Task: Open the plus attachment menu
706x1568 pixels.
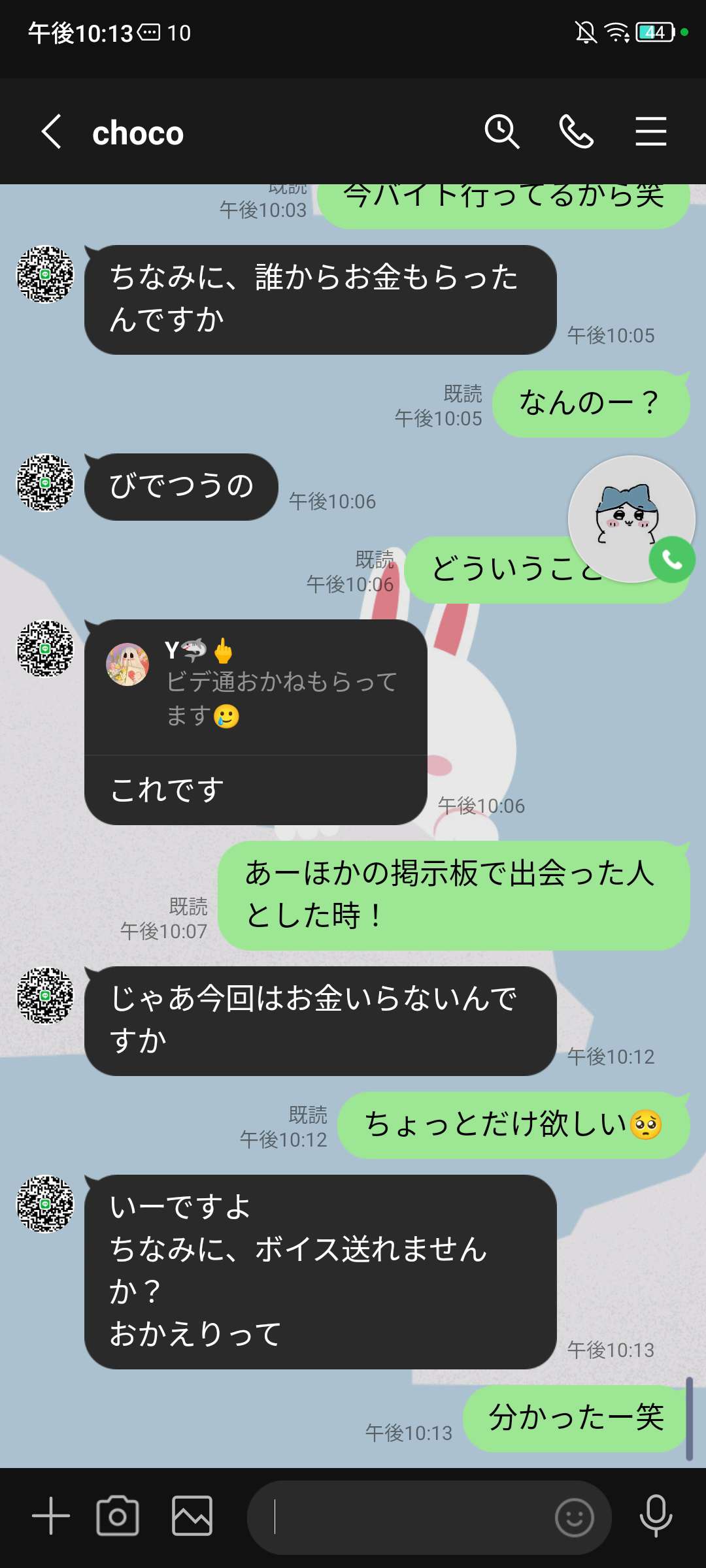Action: coord(51,1516)
